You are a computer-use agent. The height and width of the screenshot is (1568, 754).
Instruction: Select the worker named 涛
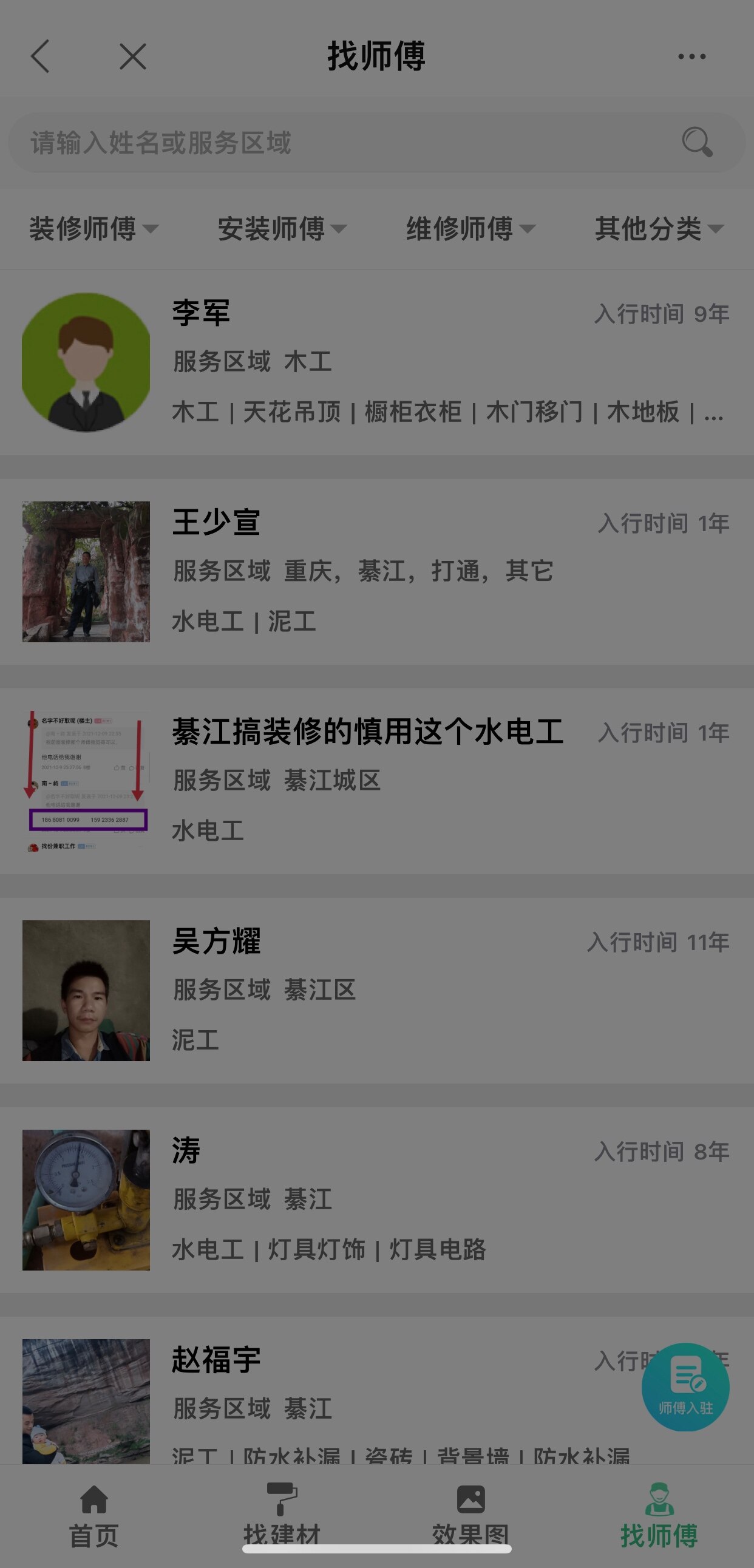pos(376,1200)
